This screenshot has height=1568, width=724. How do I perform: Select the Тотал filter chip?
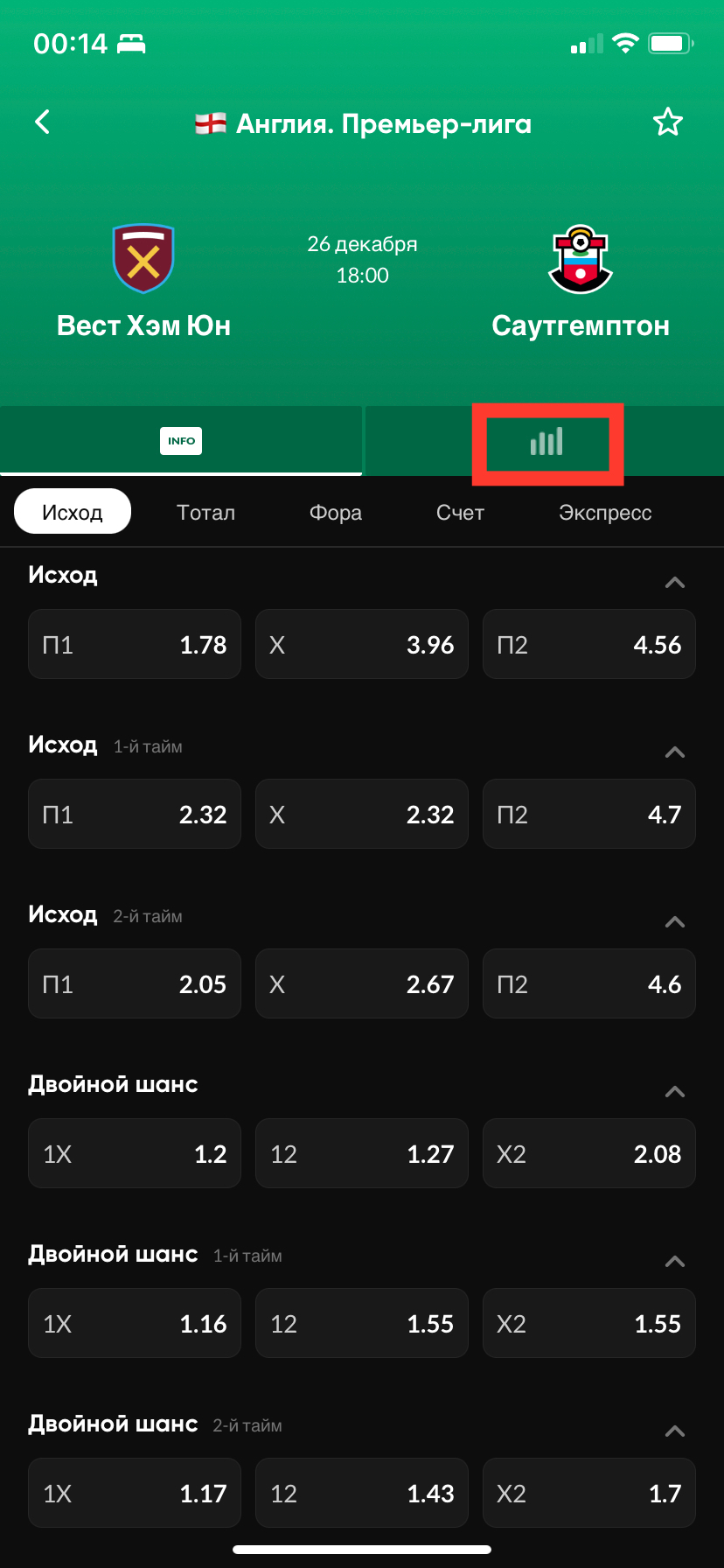[205, 513]
